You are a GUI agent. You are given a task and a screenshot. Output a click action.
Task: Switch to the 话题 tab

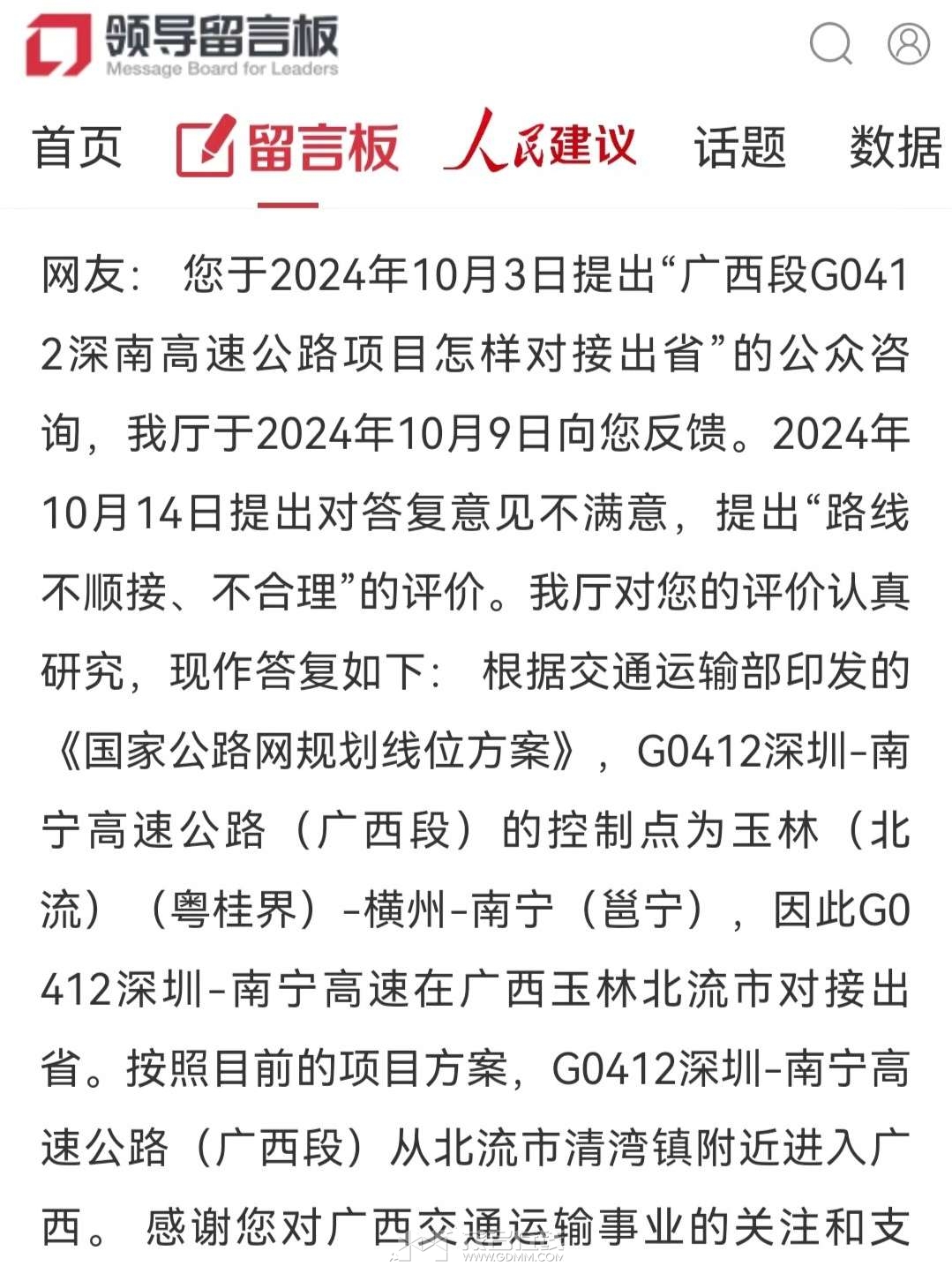pyautogui.click(x=739, y=146)
